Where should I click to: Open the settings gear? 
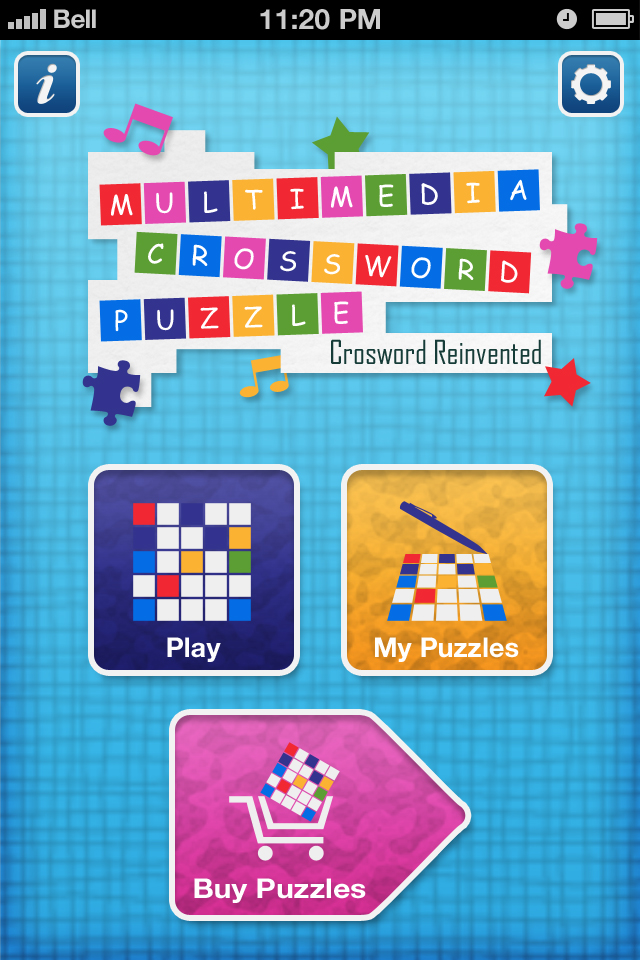[x=590, y=85]
